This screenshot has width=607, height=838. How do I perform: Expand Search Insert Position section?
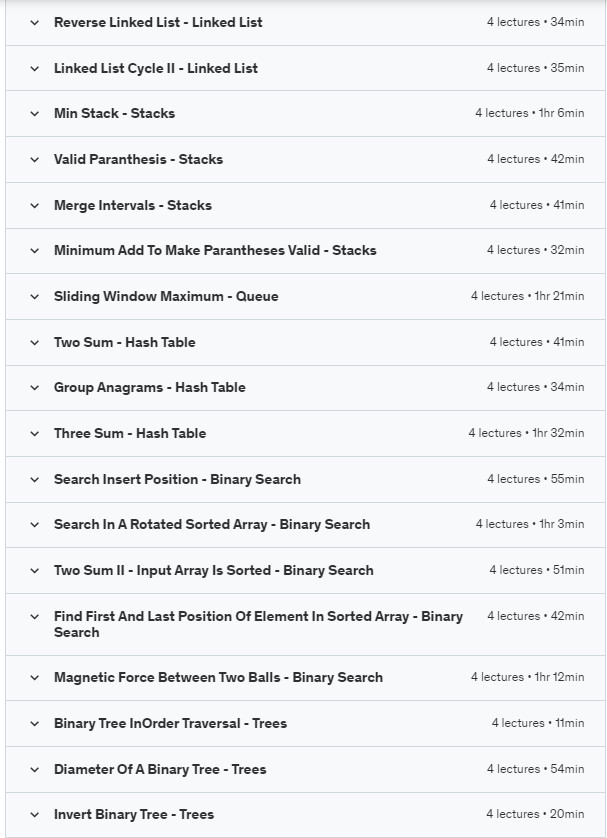pyautogui.click(x=177, y=479)
